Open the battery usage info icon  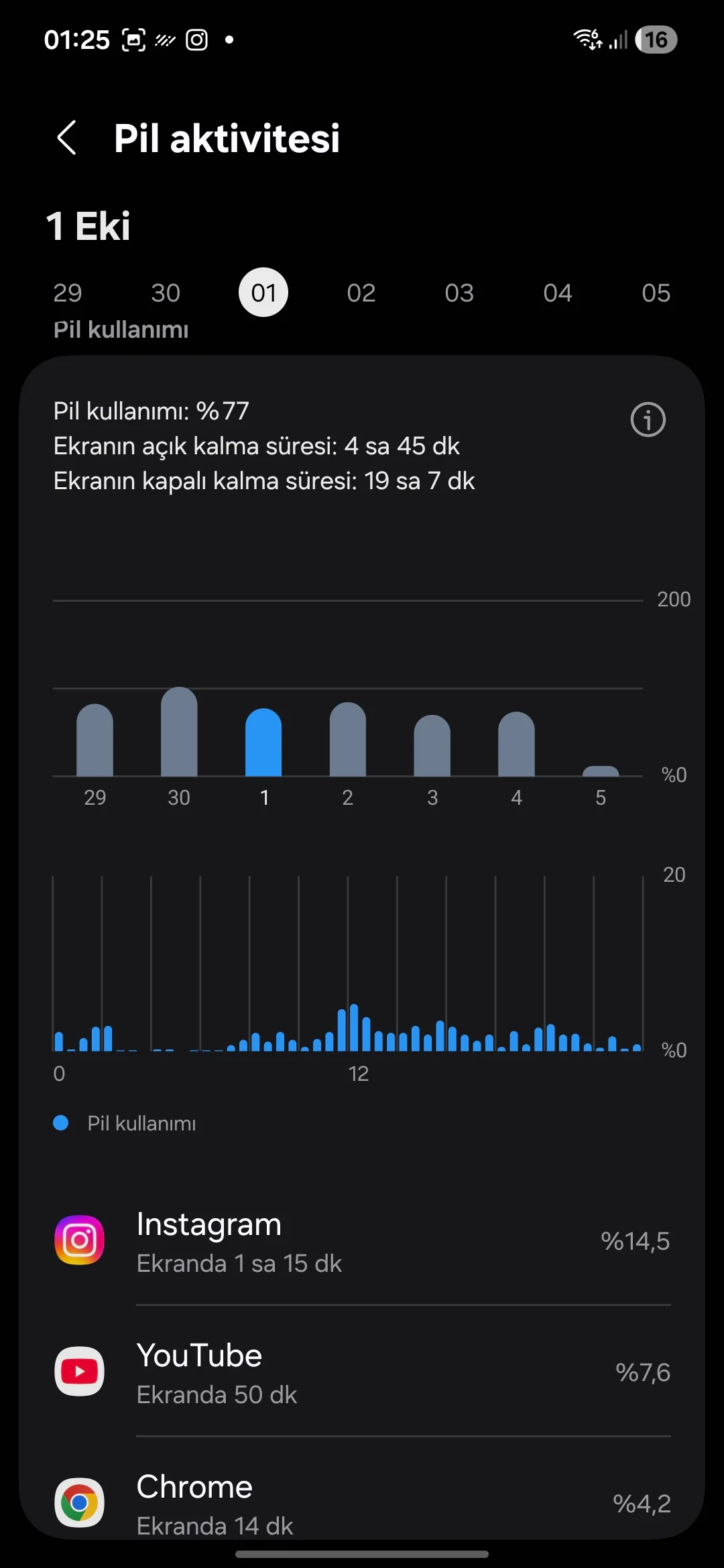(x=648, y=420)
